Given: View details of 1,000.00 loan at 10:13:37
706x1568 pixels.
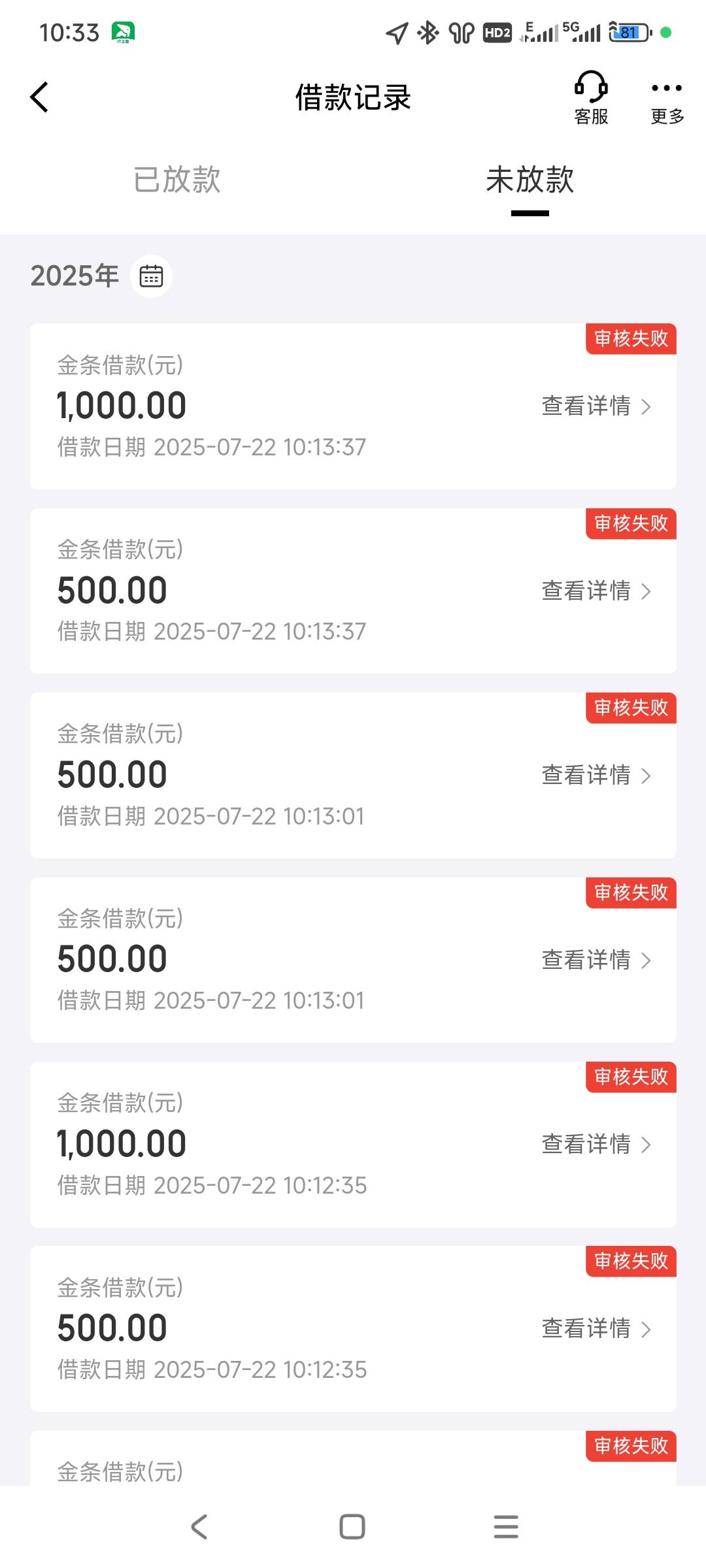Looking at the screenshot, I should [x=596, y=406].
